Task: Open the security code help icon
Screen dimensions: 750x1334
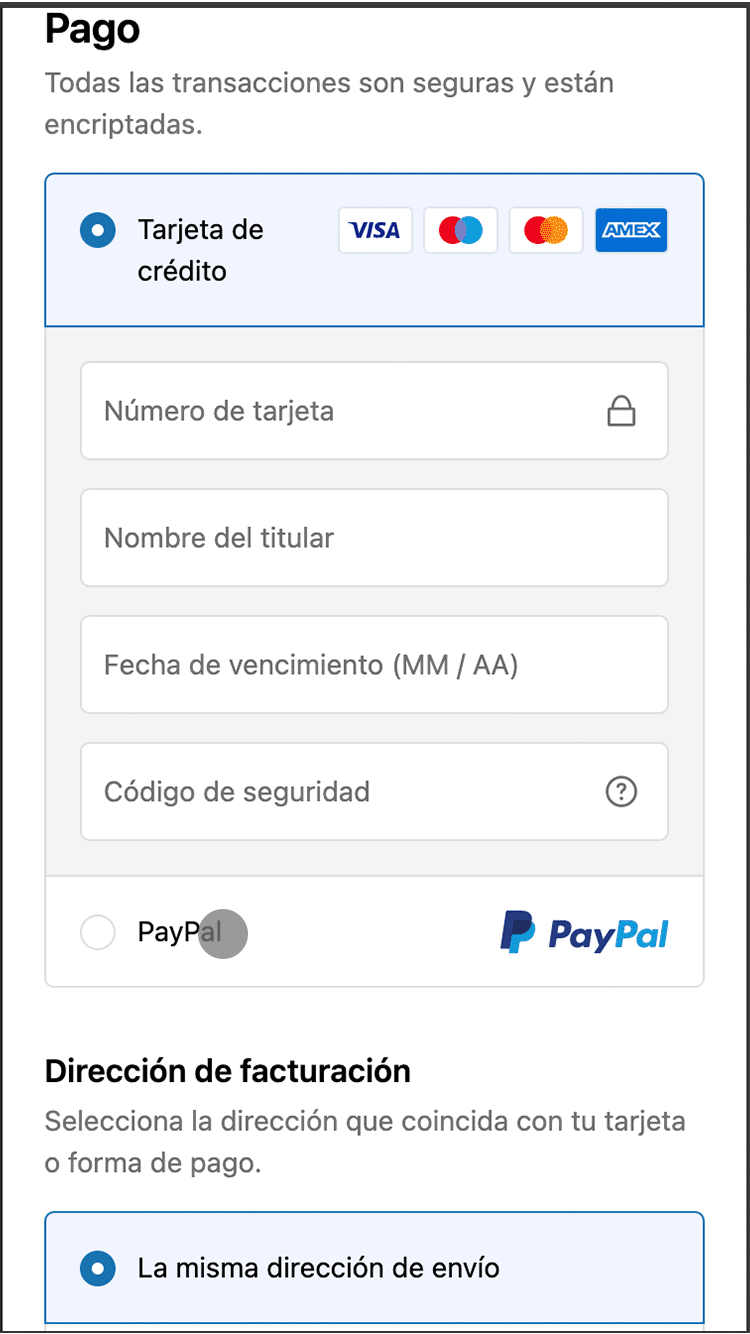Action: pos(621,792)
